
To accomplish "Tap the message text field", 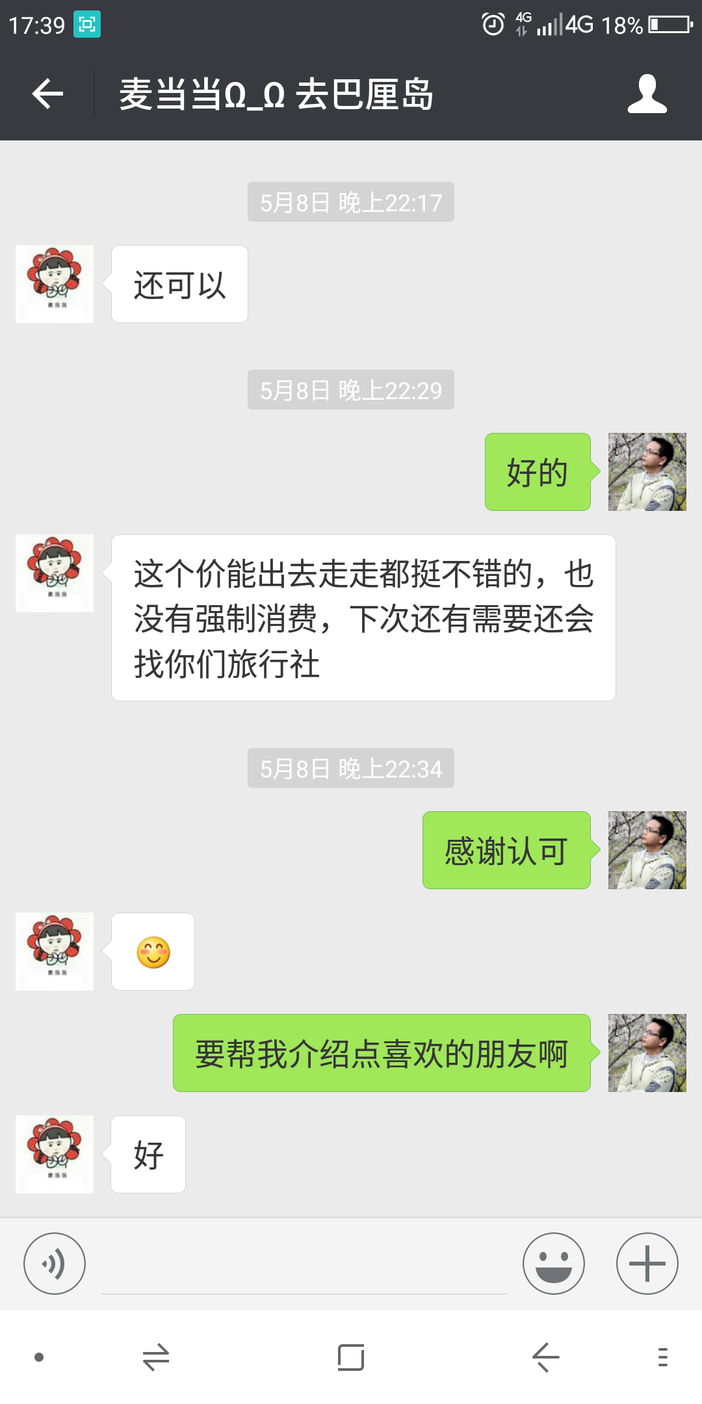I will click(x=304, y=1265).
